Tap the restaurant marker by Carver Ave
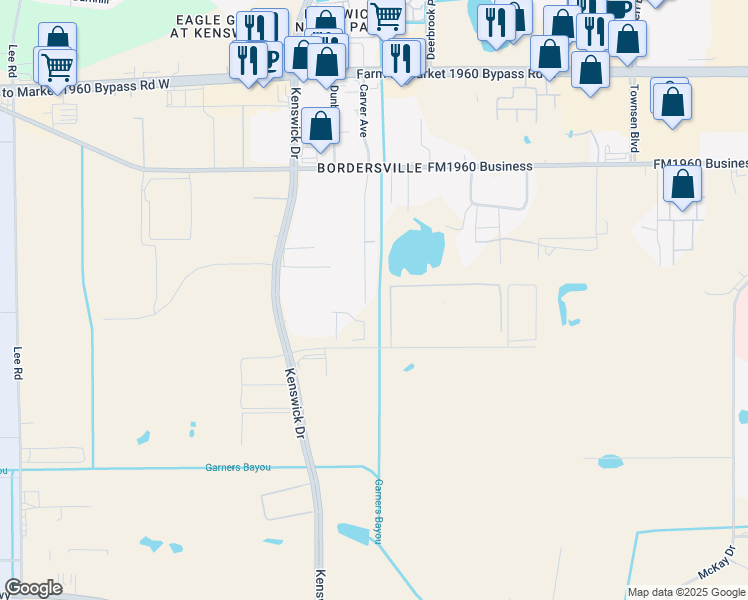748x600 pixels. [x=401, y=57]
